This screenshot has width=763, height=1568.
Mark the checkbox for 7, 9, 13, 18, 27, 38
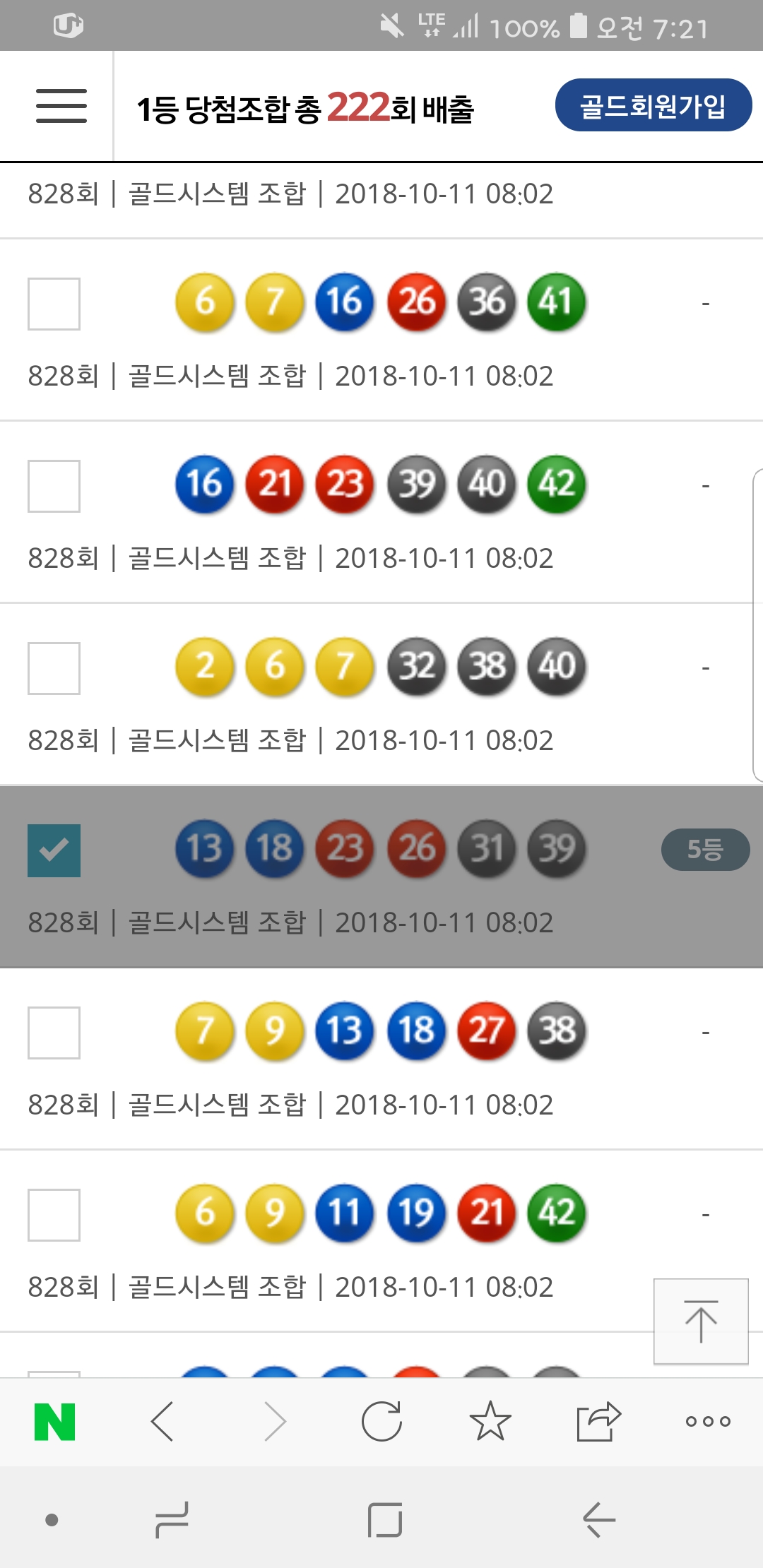pyautogui.click(x=54, y=1033)
